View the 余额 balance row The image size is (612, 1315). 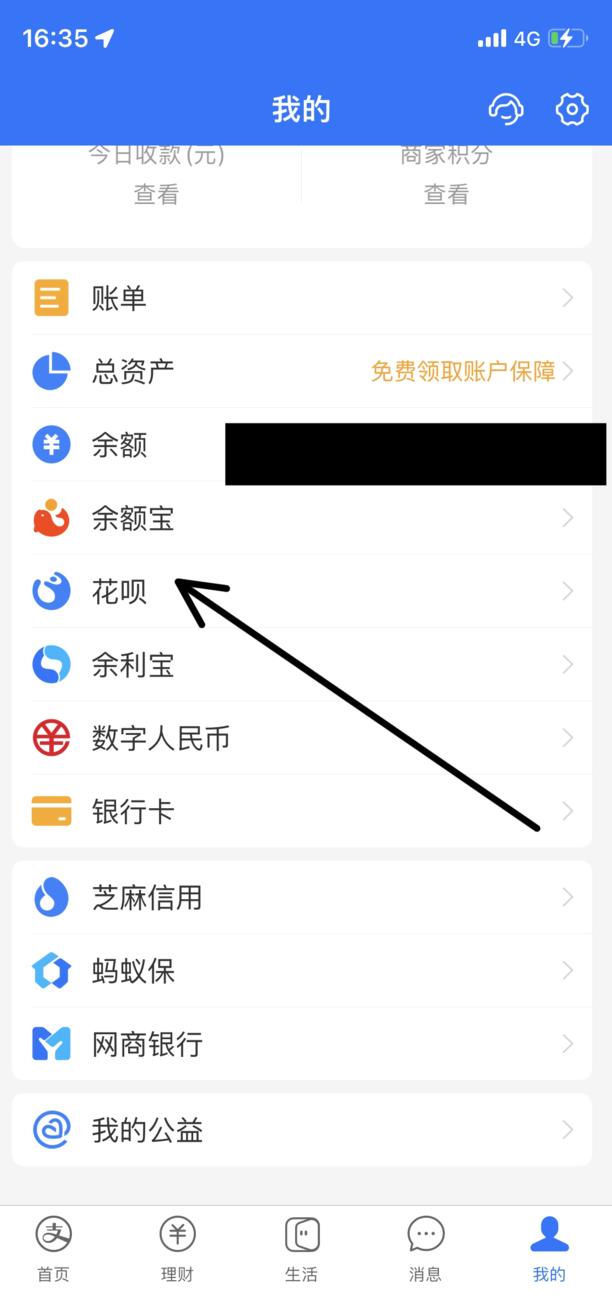[x=120, y=445]
